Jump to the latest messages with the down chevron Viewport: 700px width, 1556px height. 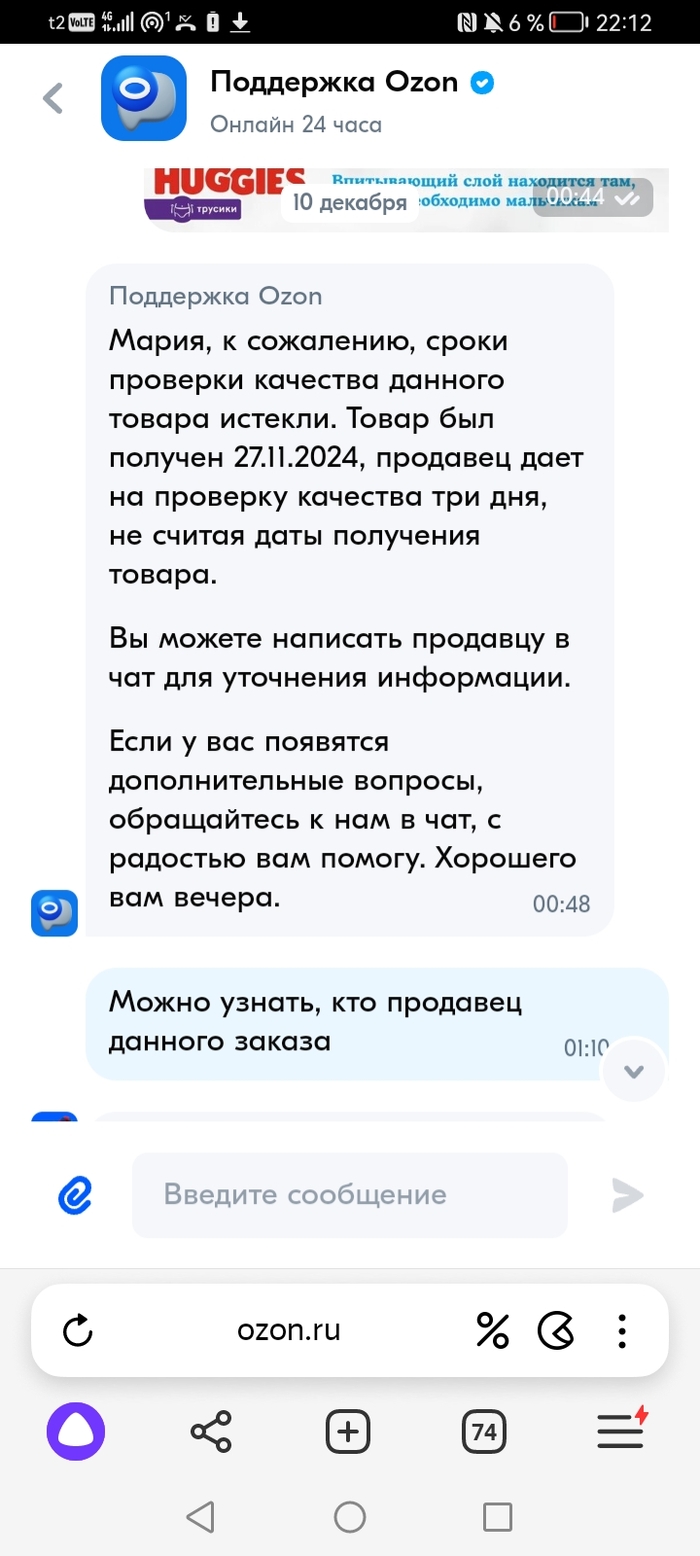pos(632,1071)
